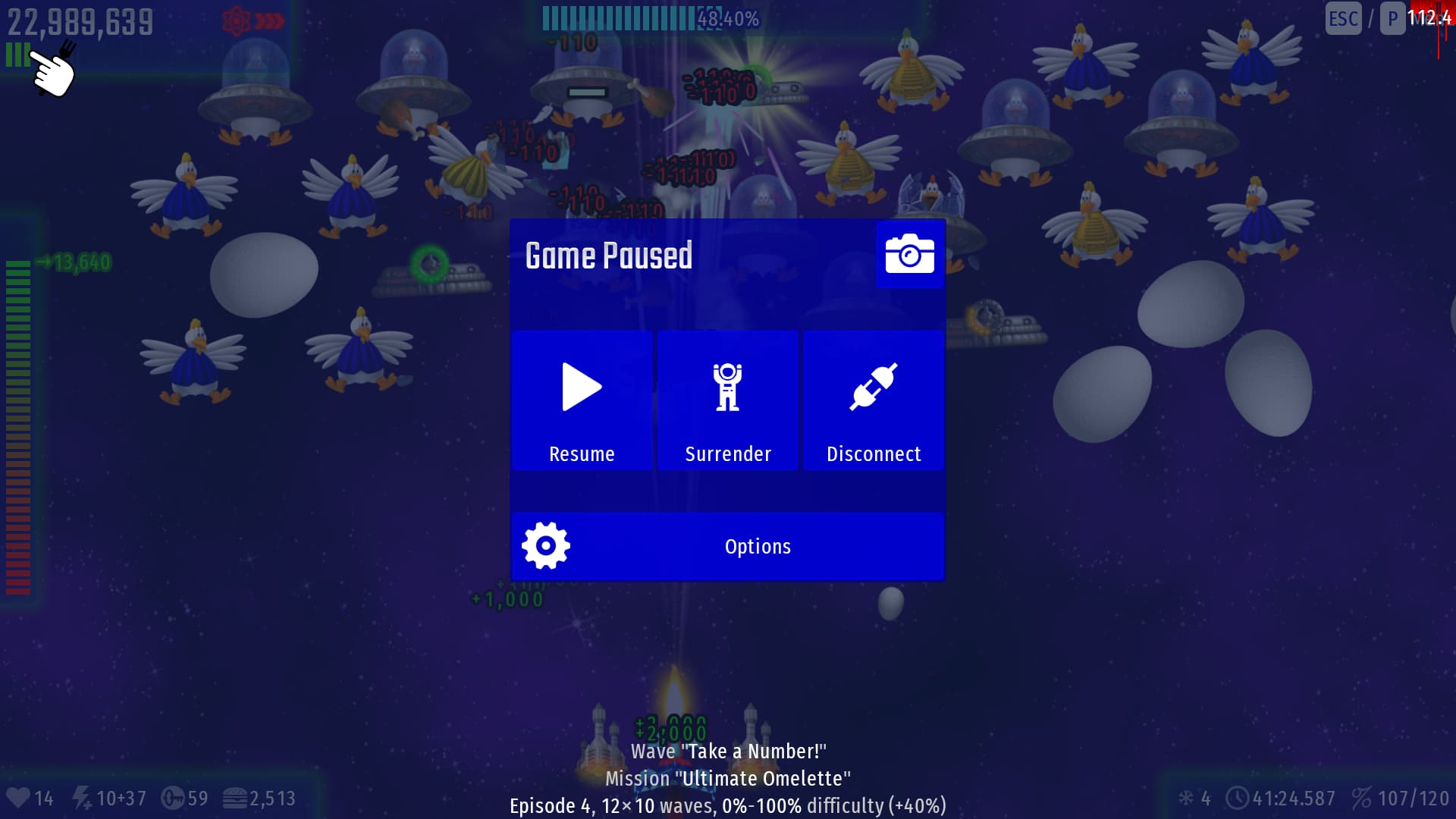Surrender the current mission
The image size is (1456, 819).
point(727,400)
